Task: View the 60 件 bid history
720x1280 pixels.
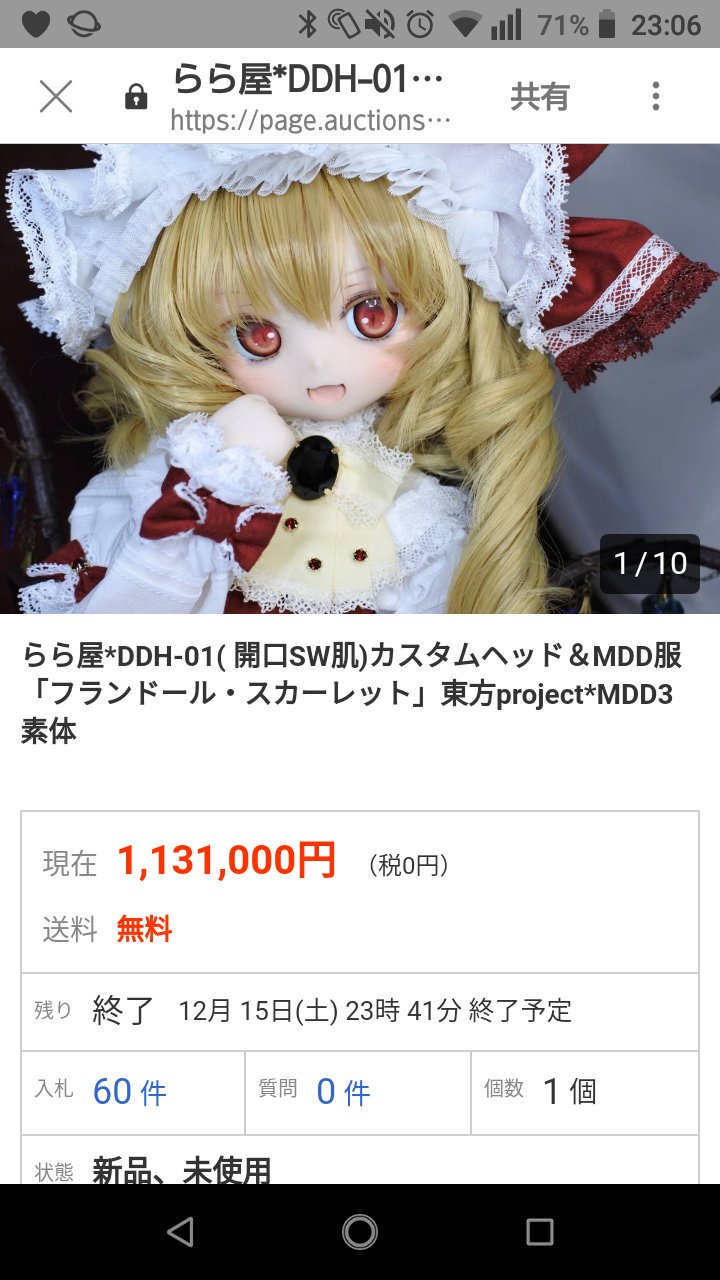Action: (130, 1092)
